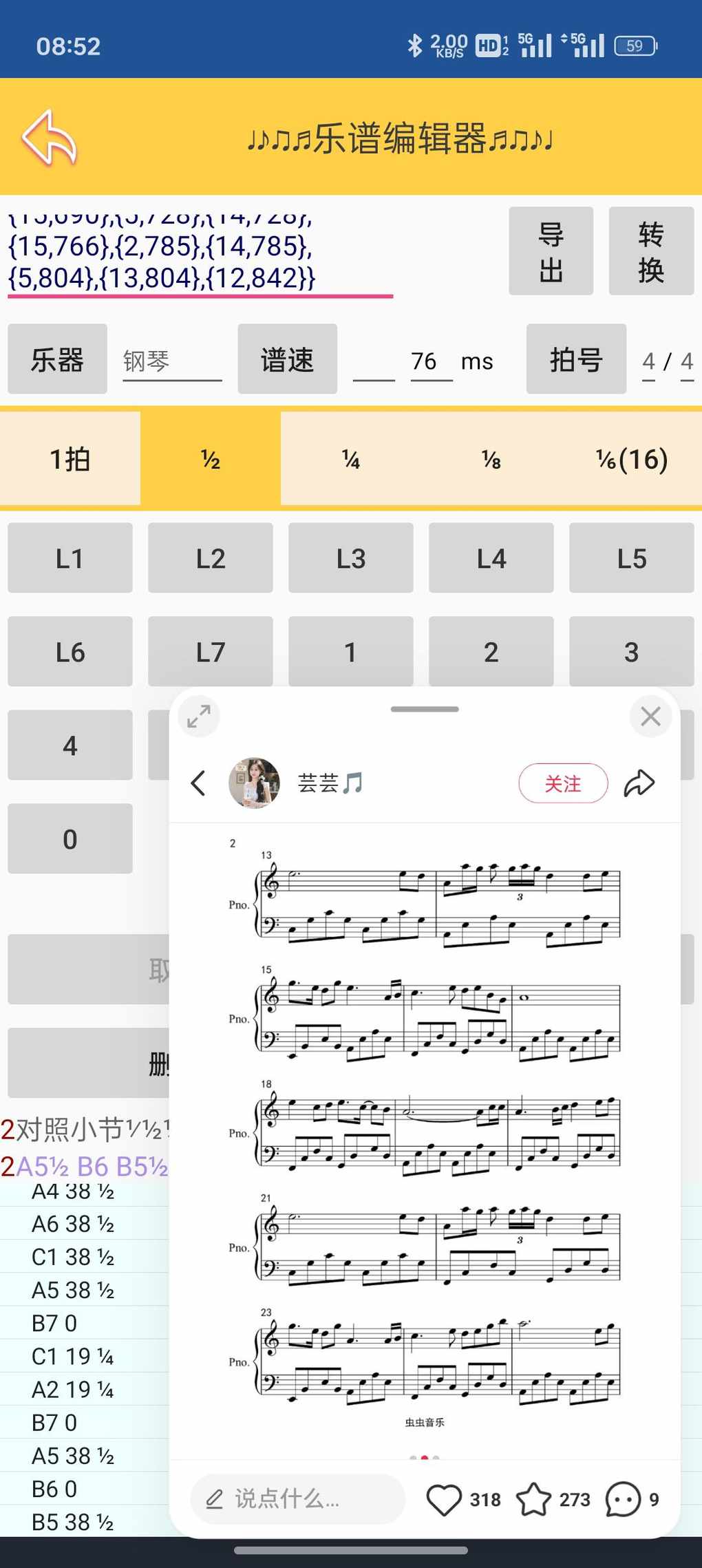Go back using the white arrow in header

50,138
